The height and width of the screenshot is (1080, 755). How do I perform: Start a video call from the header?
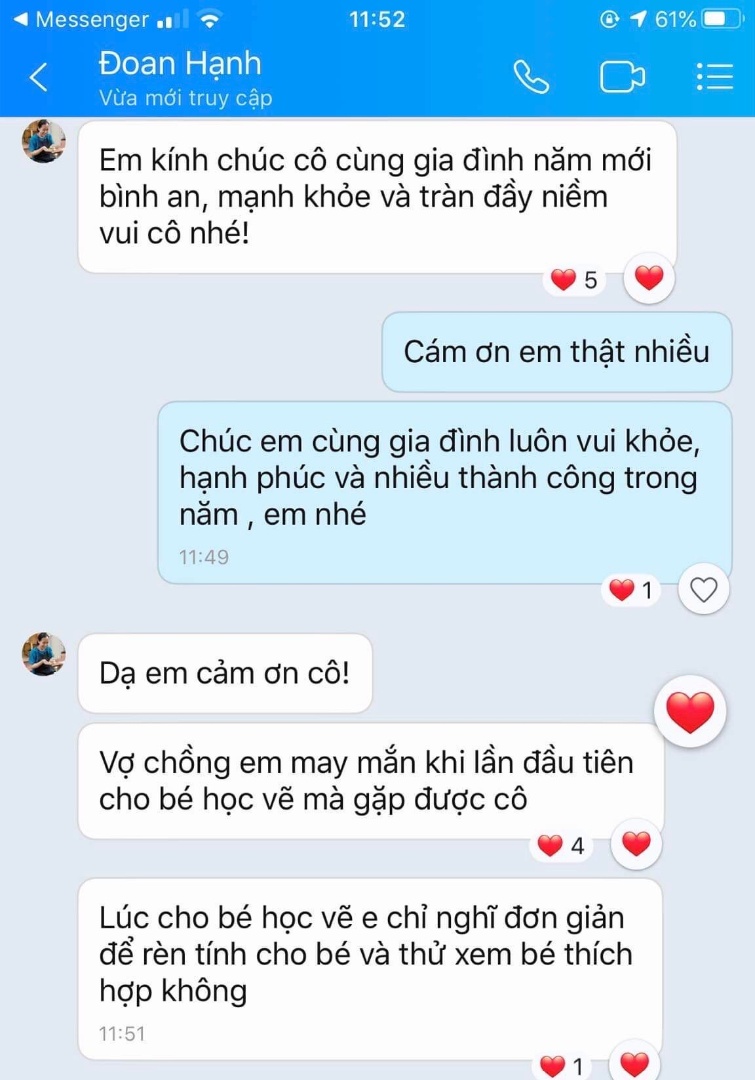click(621, 74)
